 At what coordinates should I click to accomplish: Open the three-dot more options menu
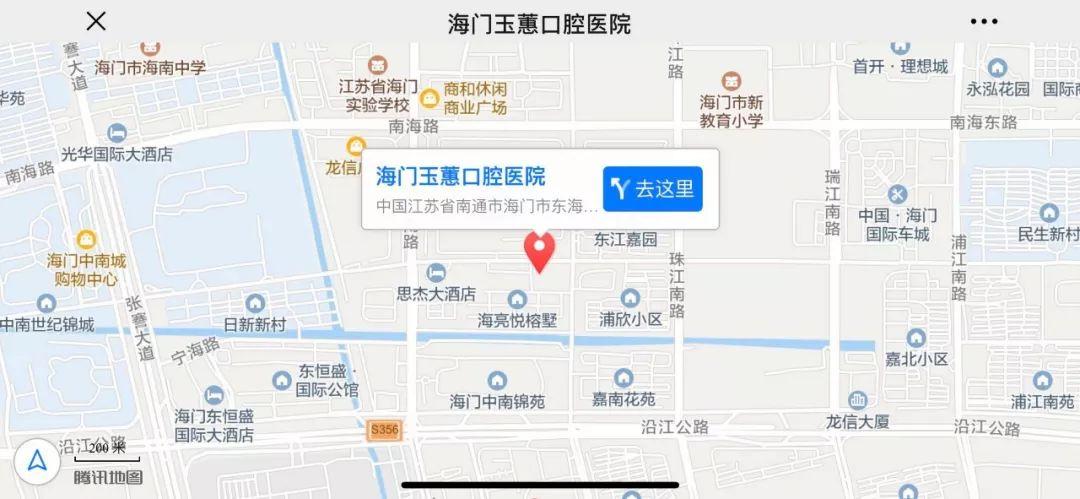[984, 21]
